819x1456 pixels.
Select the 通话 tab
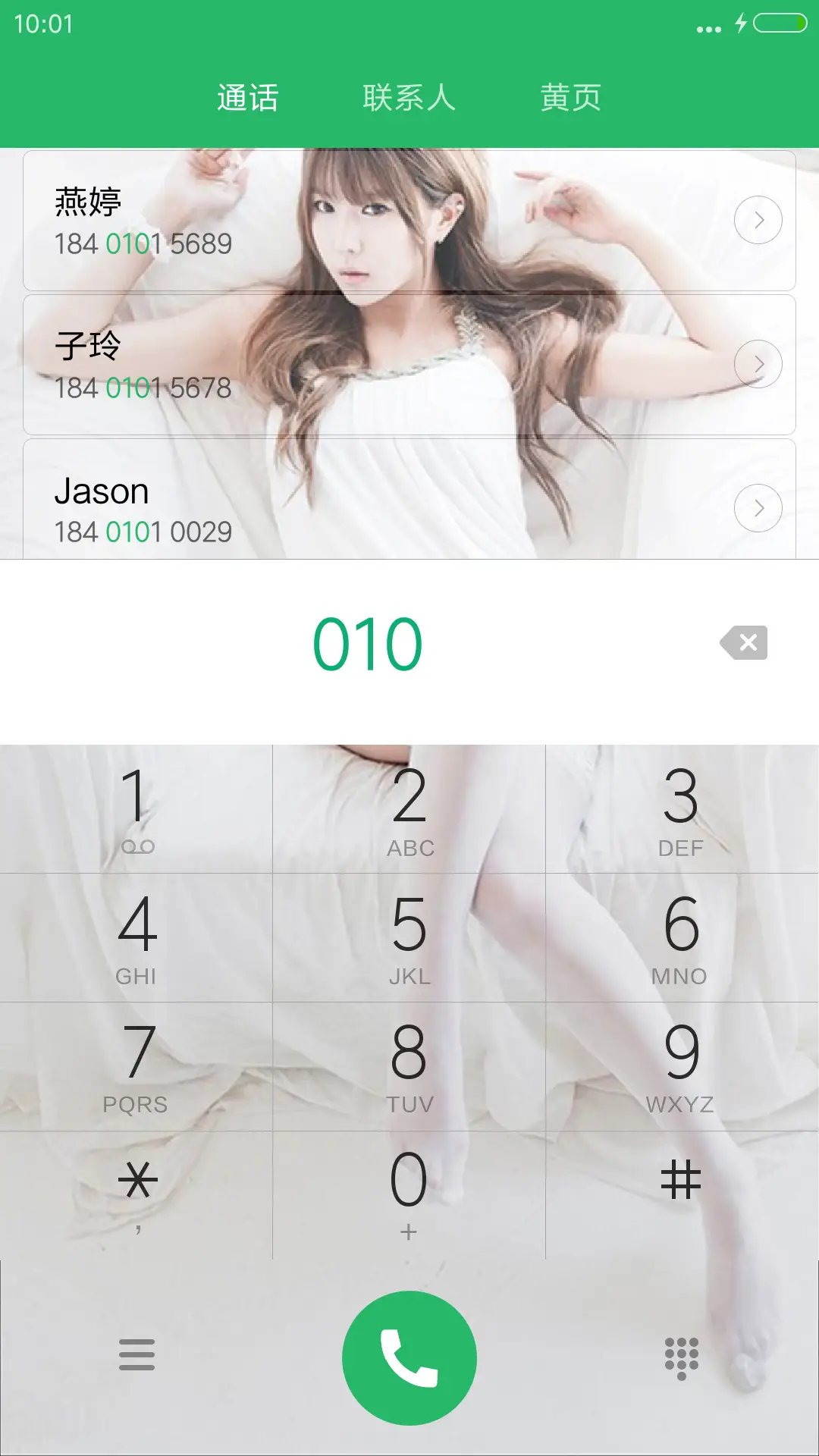[248, 97]
